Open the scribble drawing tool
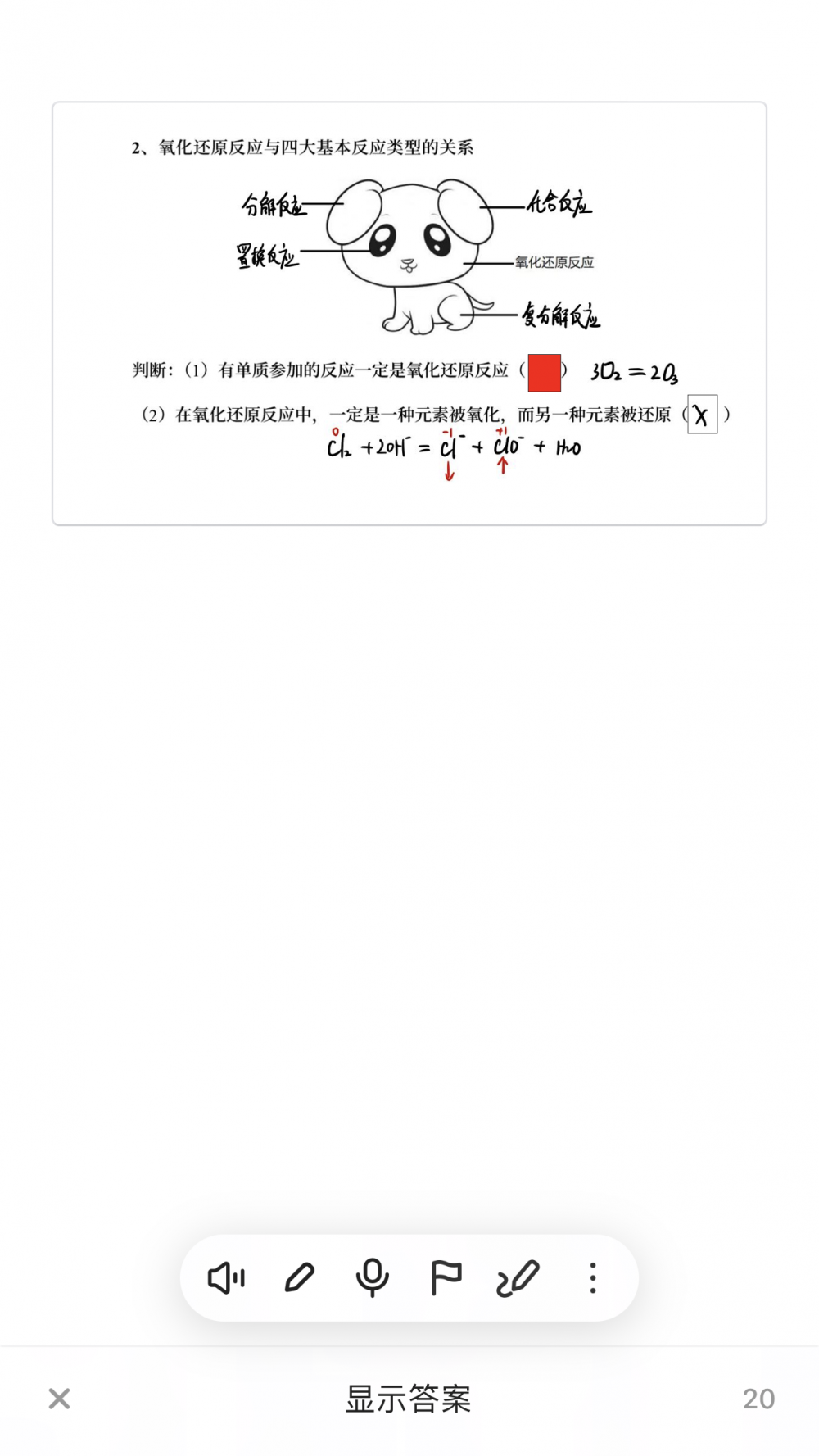Image resolution: width=819 pixels, height=1456 pixels. [518, 1277]
